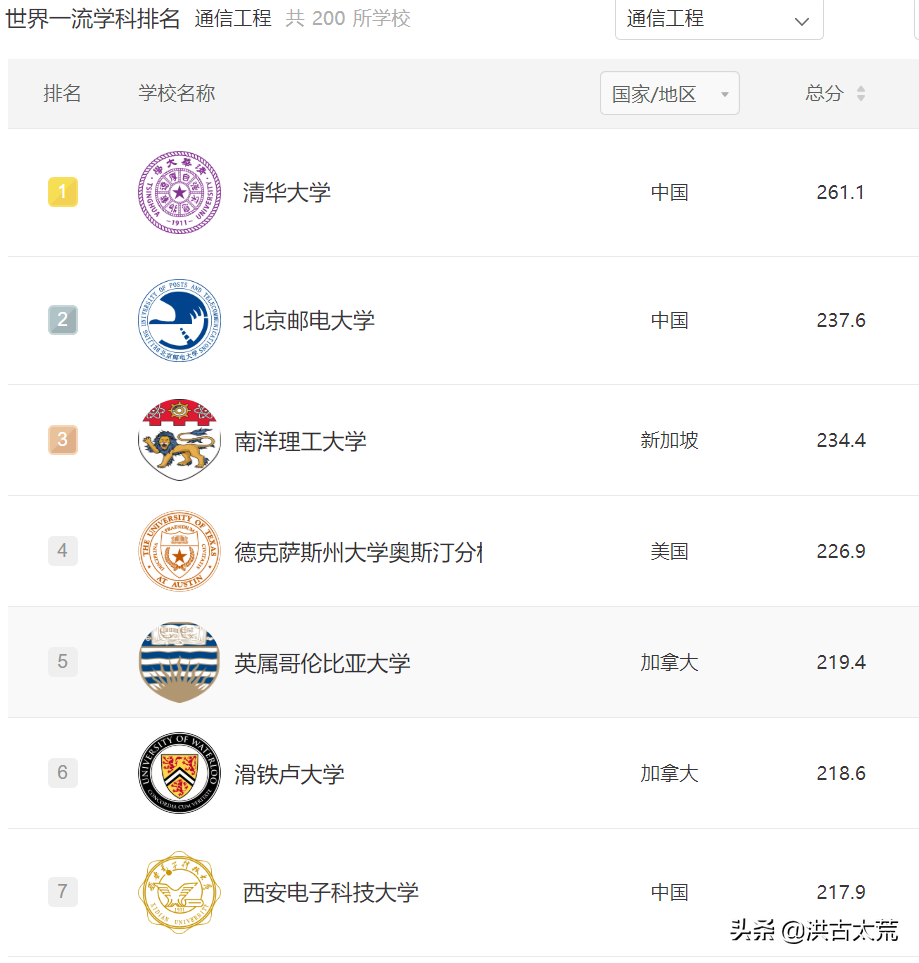Click the gold rank 1 badge
Image resolution: width=919 pixels, height=963 pixels.
tap(62, 192)
